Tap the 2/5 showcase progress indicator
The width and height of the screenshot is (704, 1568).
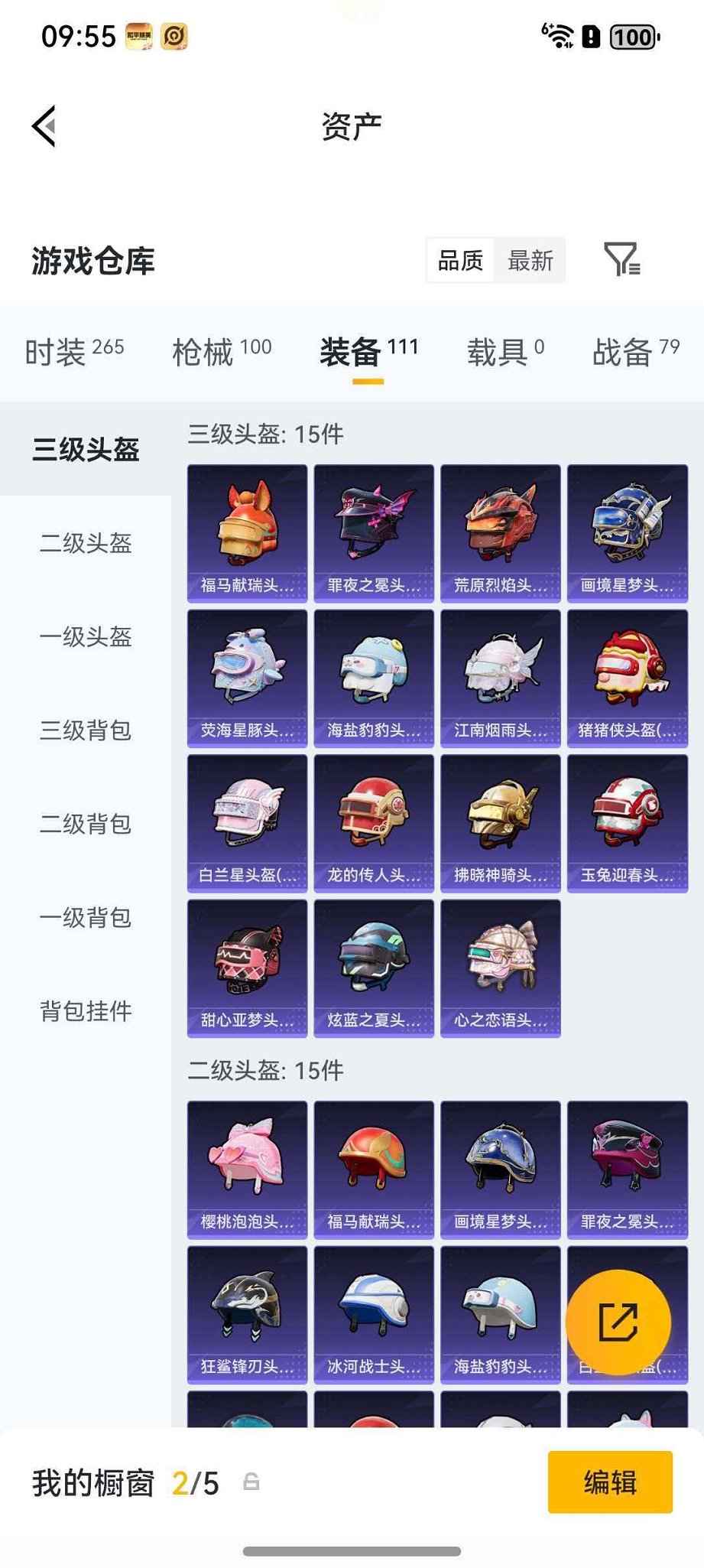pos(196,1482)
